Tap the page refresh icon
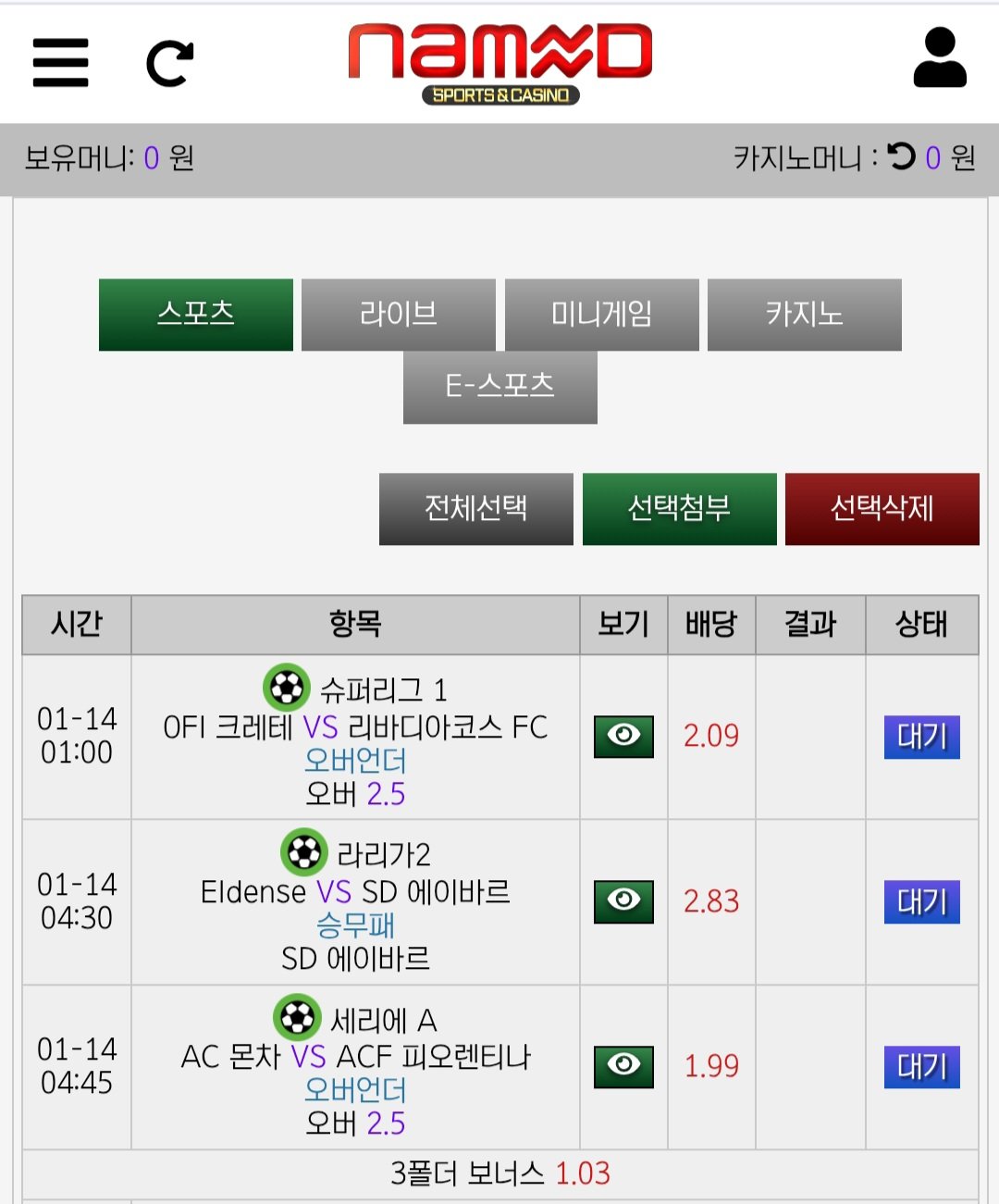This screenshot has height=1204, width=999. (170, 63)
